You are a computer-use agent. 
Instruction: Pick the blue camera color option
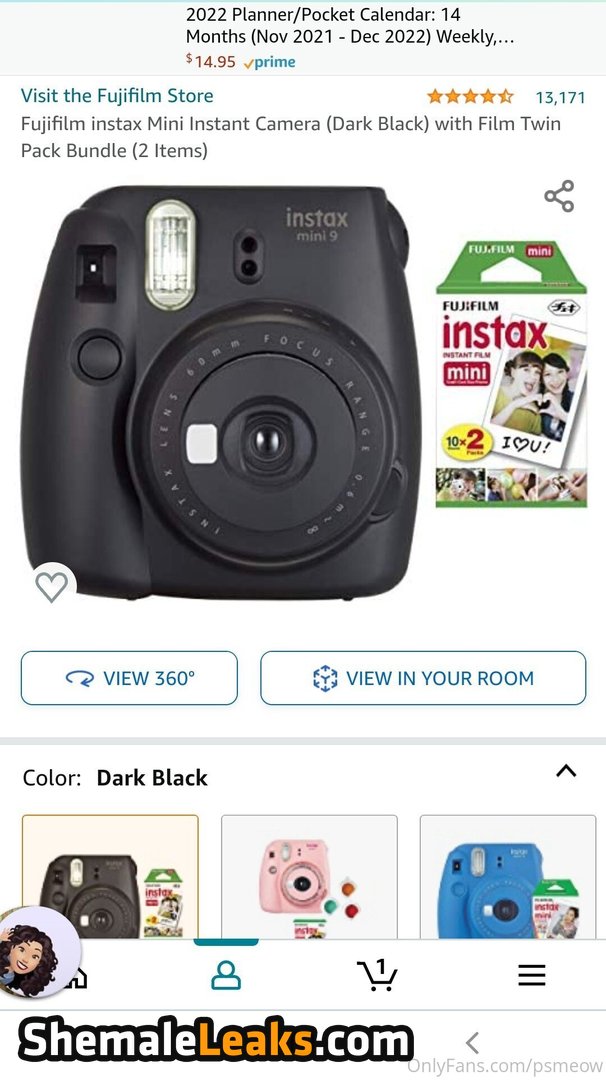[507, 877]
